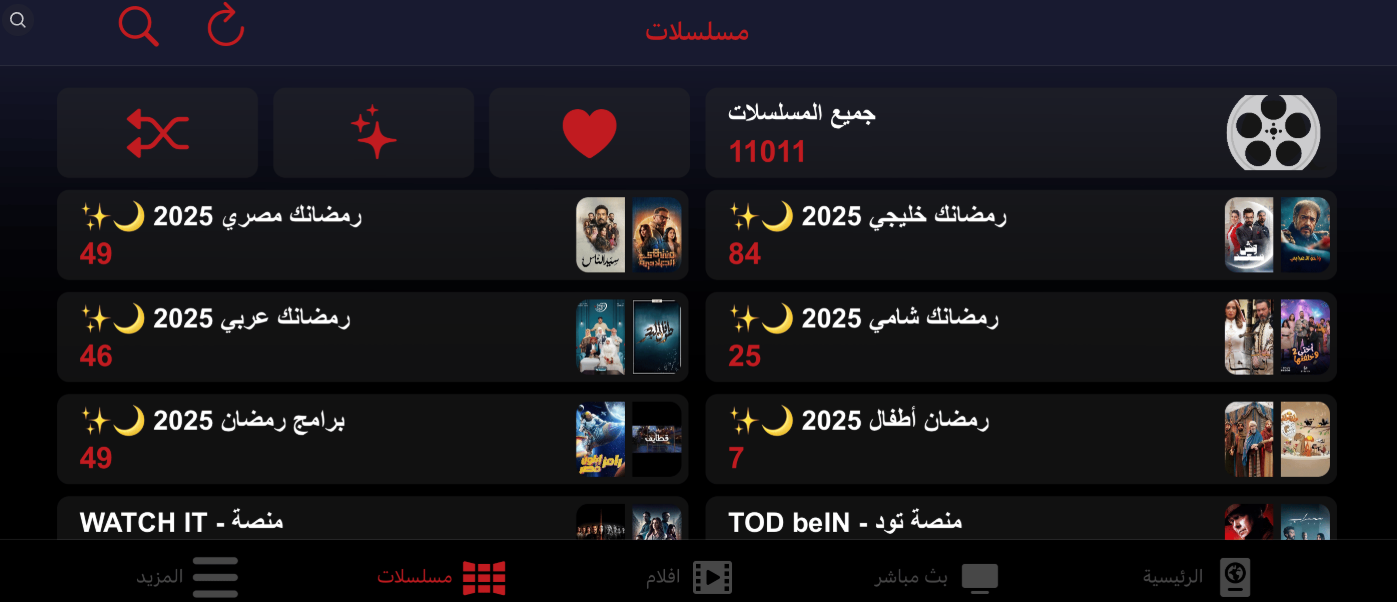
Task: Go to the الرئيسية home tab
Action: (x=1196, y=577)
